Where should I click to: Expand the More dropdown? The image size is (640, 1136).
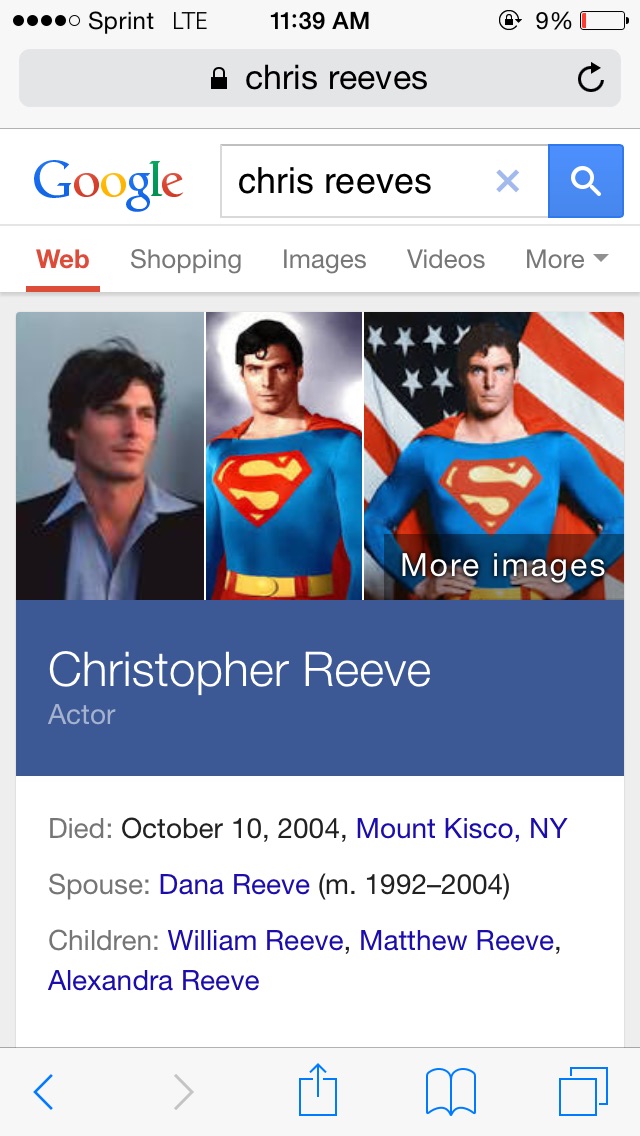click(566, 260)
